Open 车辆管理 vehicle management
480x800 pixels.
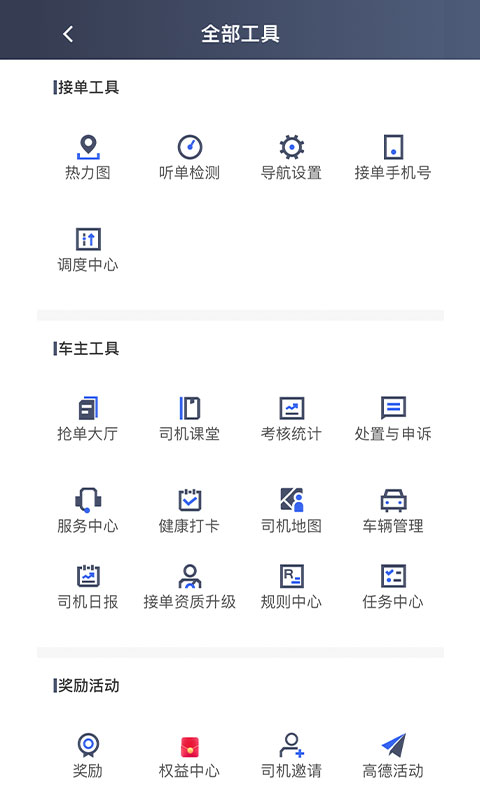[x=393, y=511]
